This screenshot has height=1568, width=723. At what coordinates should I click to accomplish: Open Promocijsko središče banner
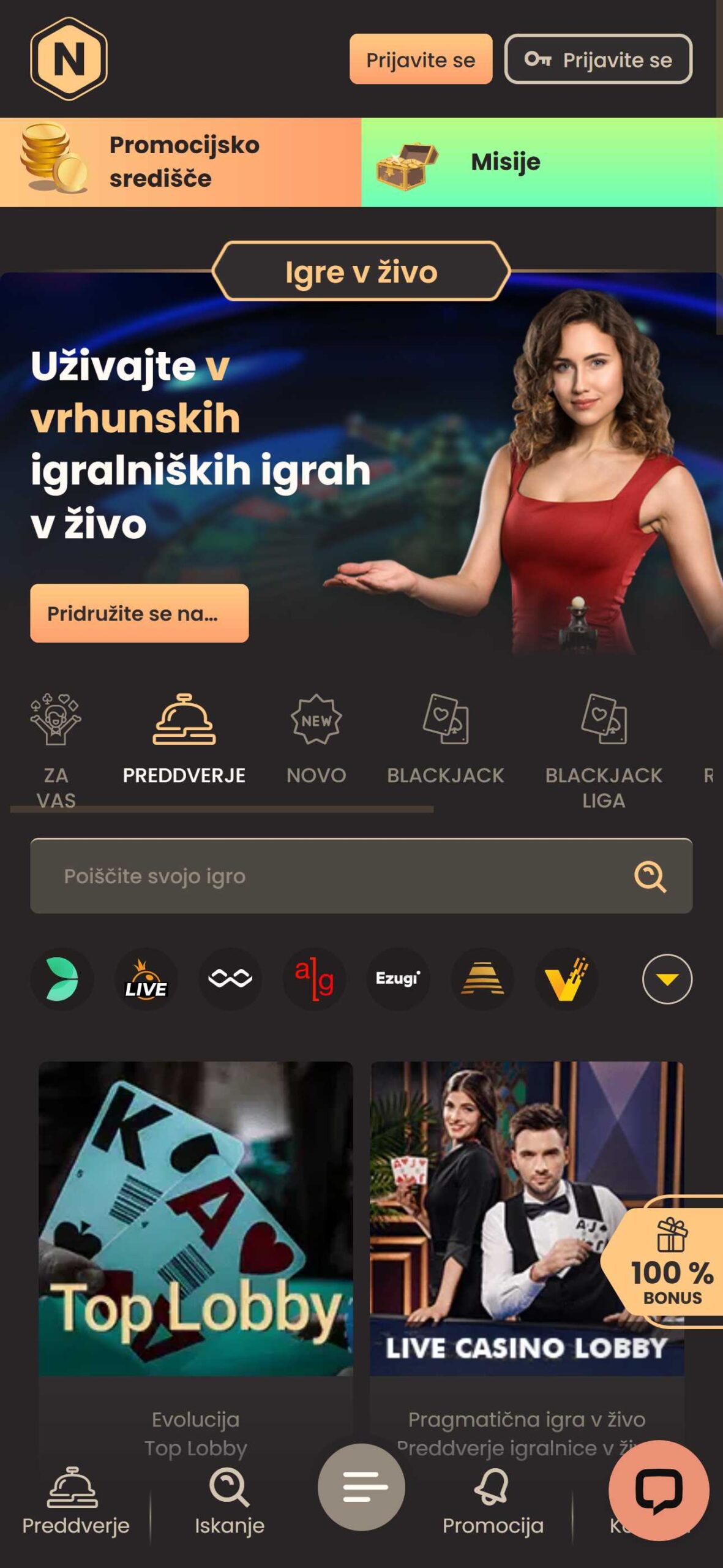point(181,162)
